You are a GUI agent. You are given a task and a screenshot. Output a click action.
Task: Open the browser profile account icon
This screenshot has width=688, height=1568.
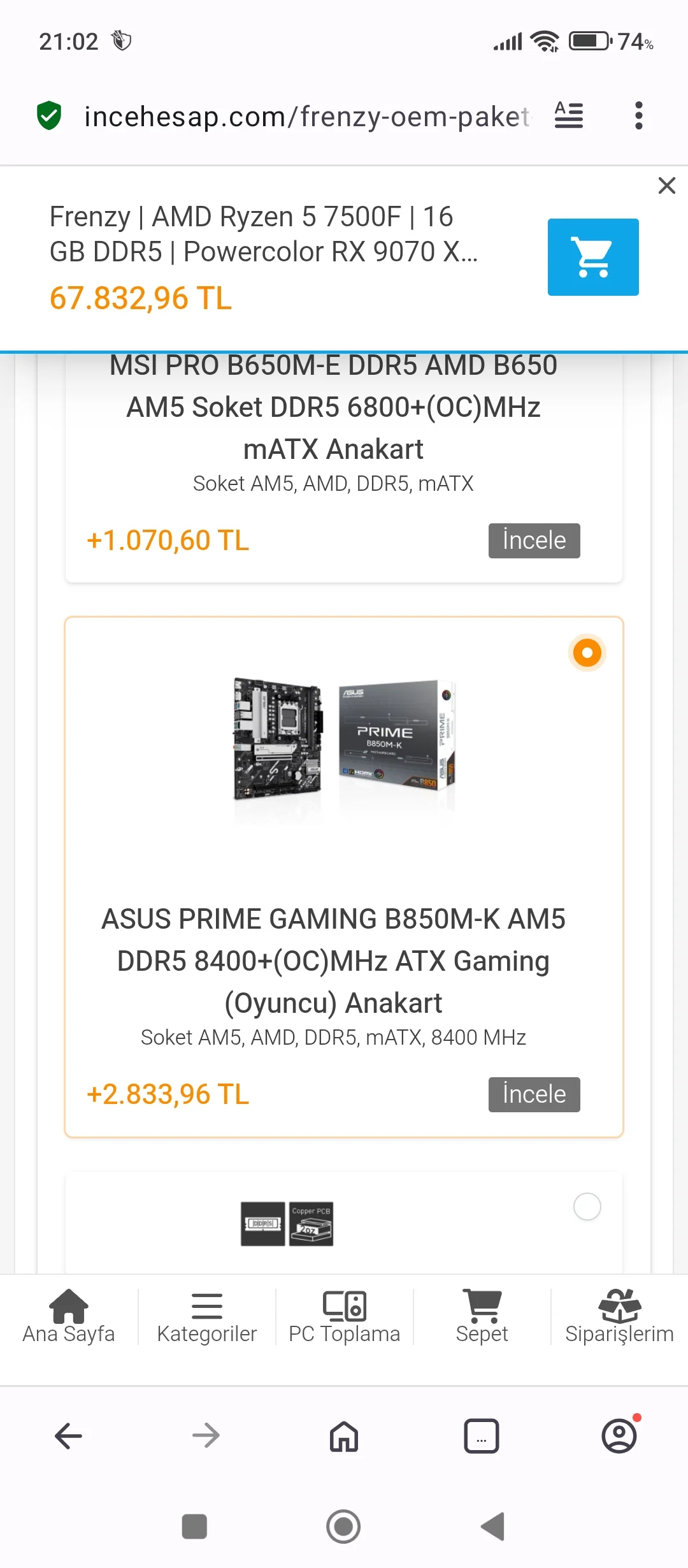click(619, 1436)
